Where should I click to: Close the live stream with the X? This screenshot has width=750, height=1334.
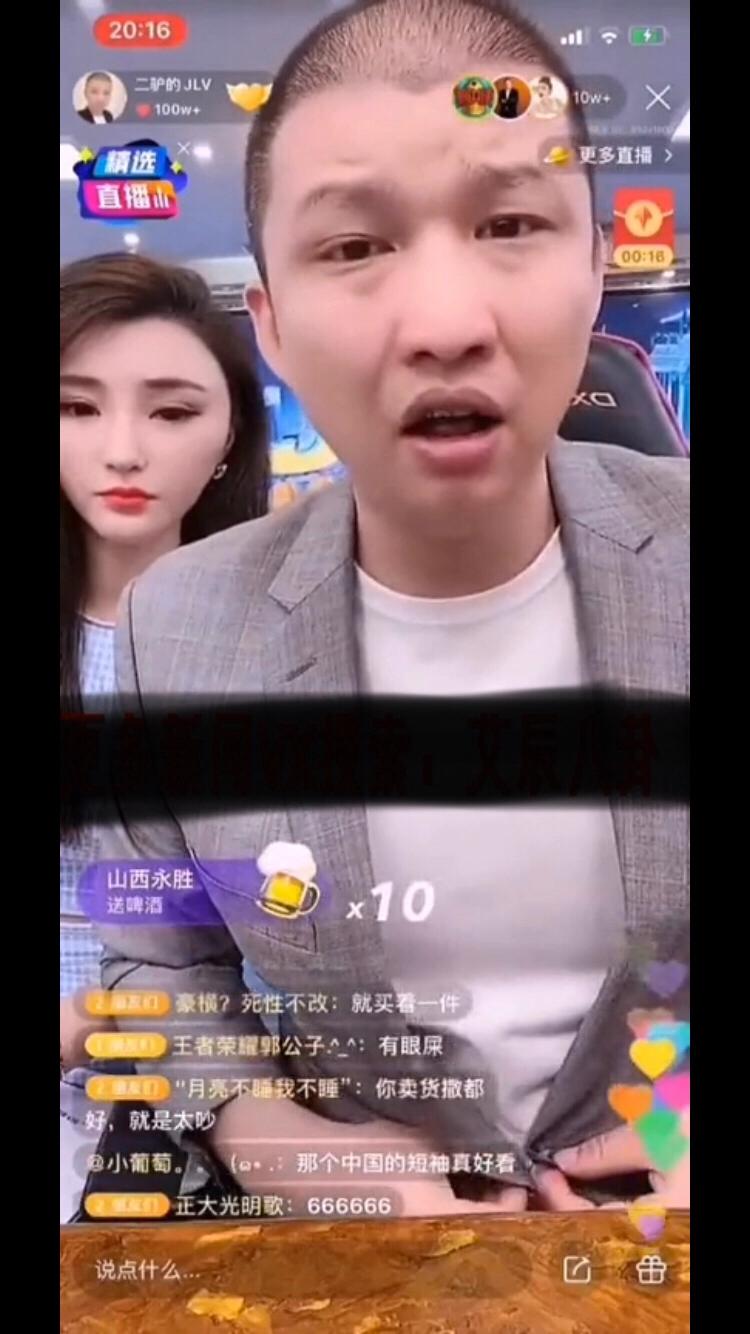658,97
